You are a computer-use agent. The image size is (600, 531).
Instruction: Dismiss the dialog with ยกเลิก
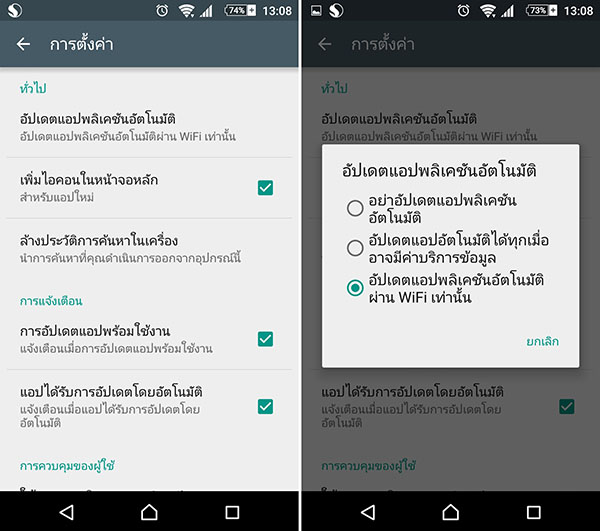tap(542, 341)
